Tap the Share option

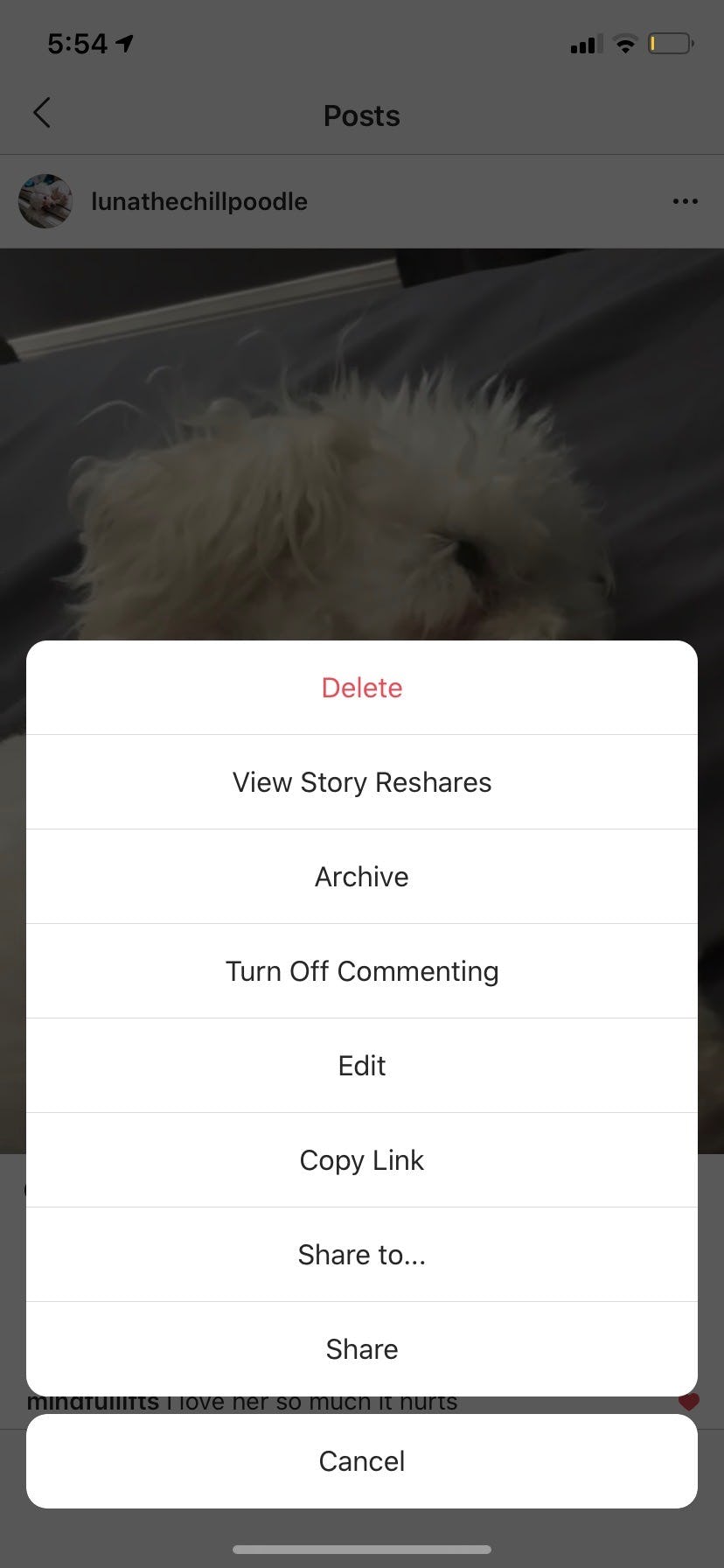pos(362,1349)
